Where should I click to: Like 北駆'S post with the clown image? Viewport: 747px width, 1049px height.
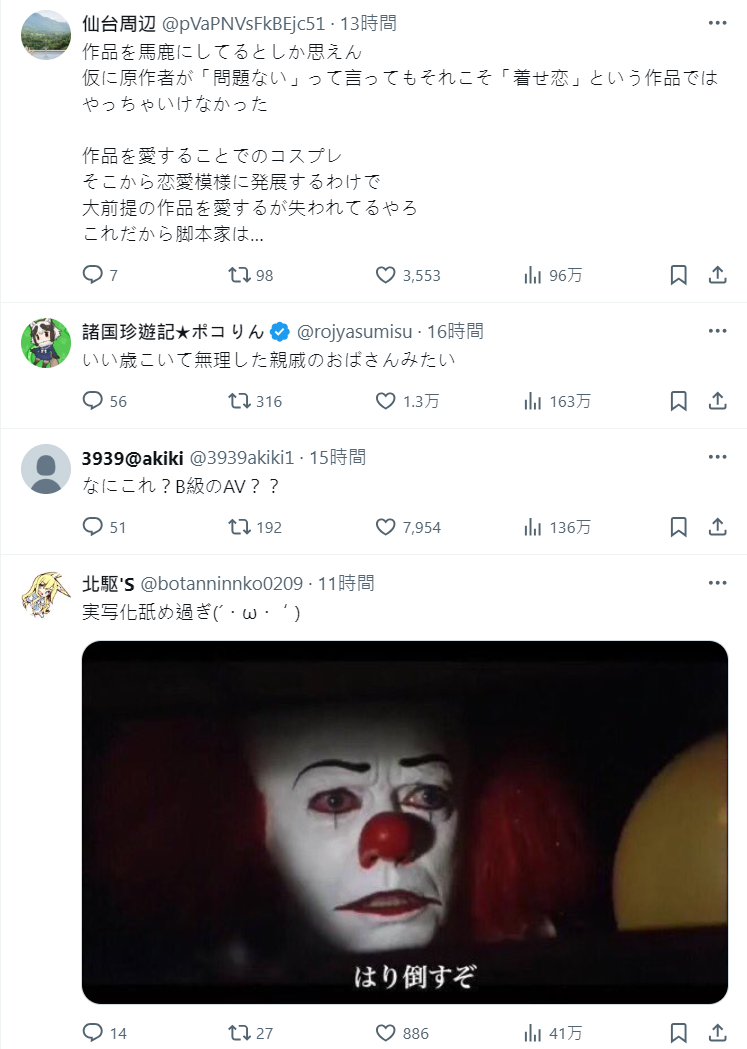coord(386,1033)
